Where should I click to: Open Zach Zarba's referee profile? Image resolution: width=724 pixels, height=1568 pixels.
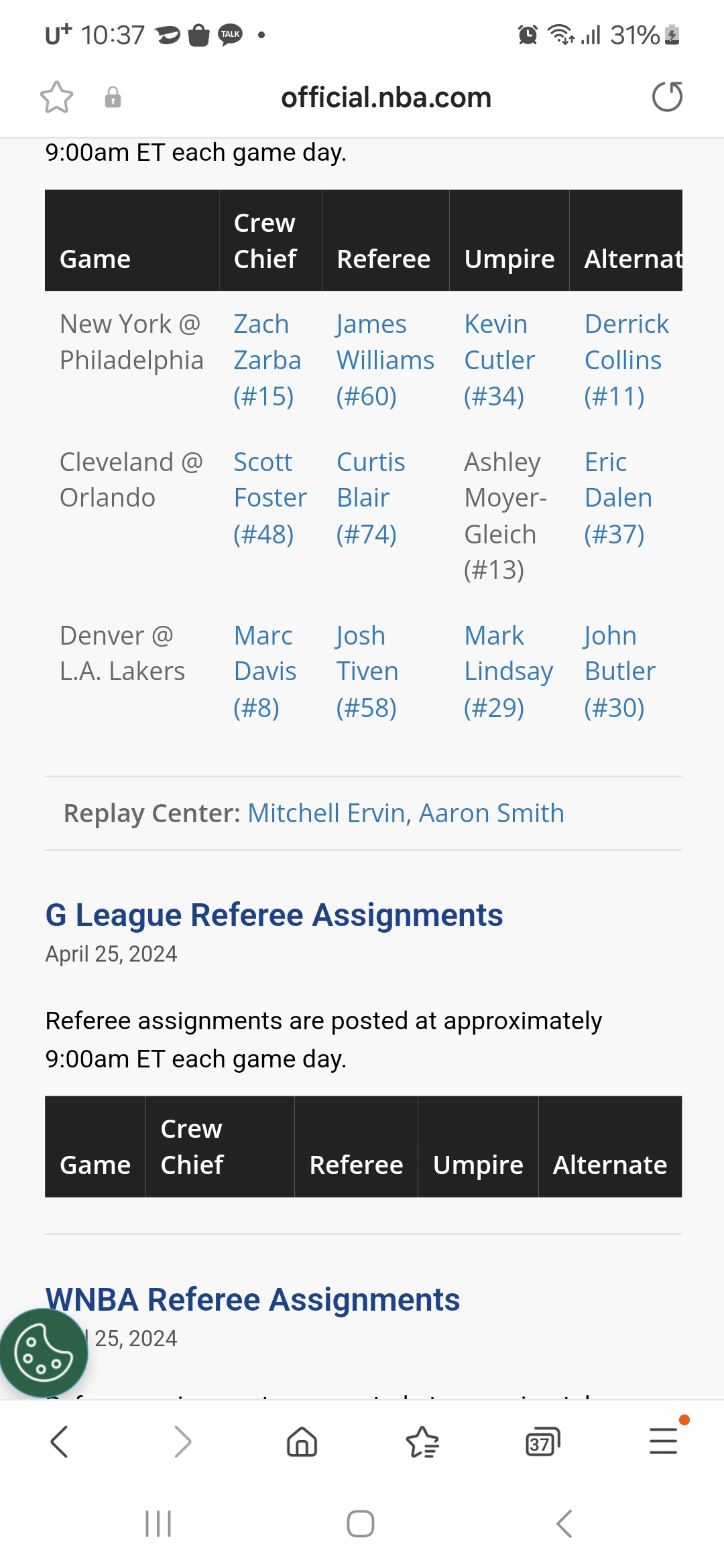pos(266,361)
